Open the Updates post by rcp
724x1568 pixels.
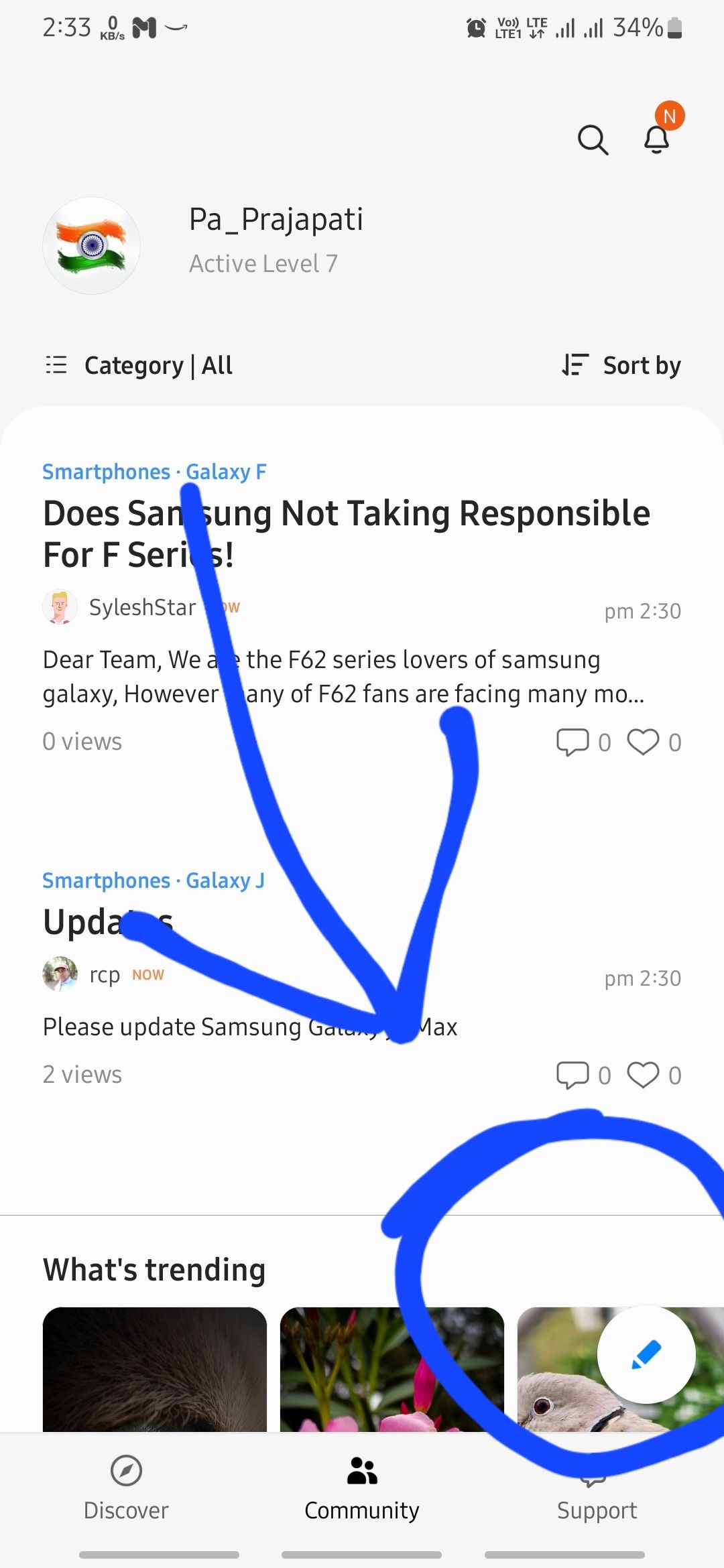tap(109, 922)
